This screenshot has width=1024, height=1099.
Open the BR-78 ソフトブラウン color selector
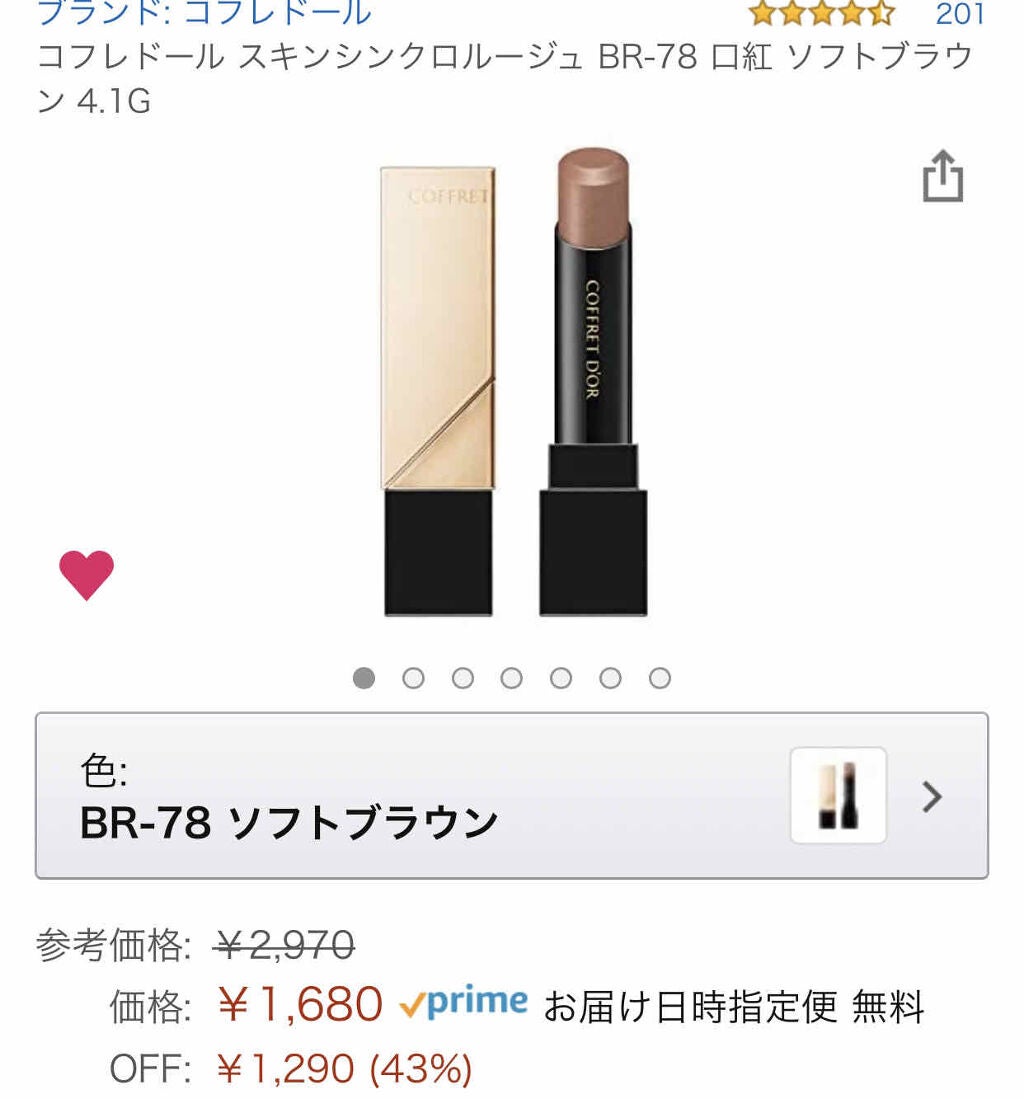(x=511, y=796)
